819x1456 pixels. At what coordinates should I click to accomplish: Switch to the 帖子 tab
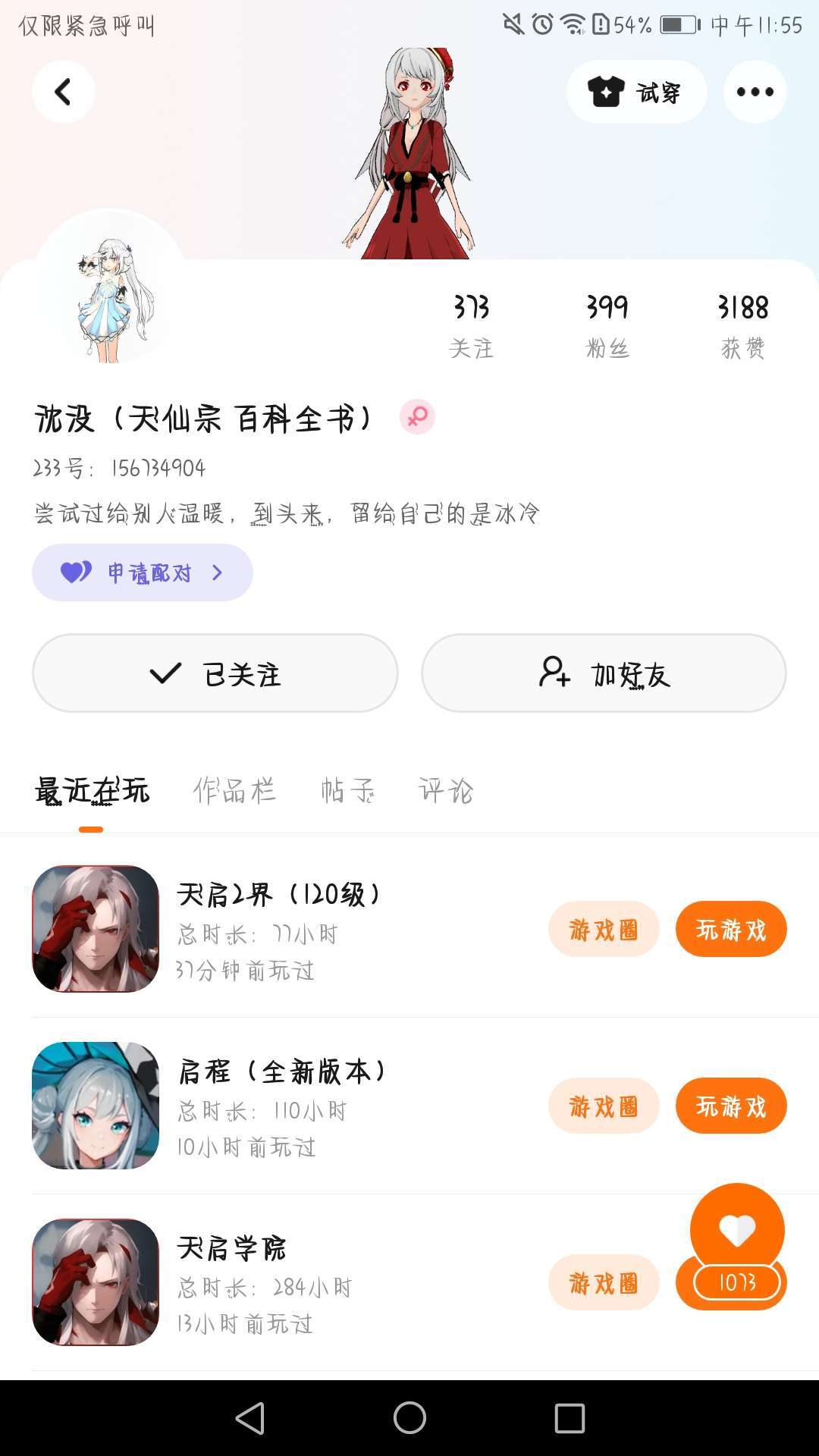tap(348, 791)
